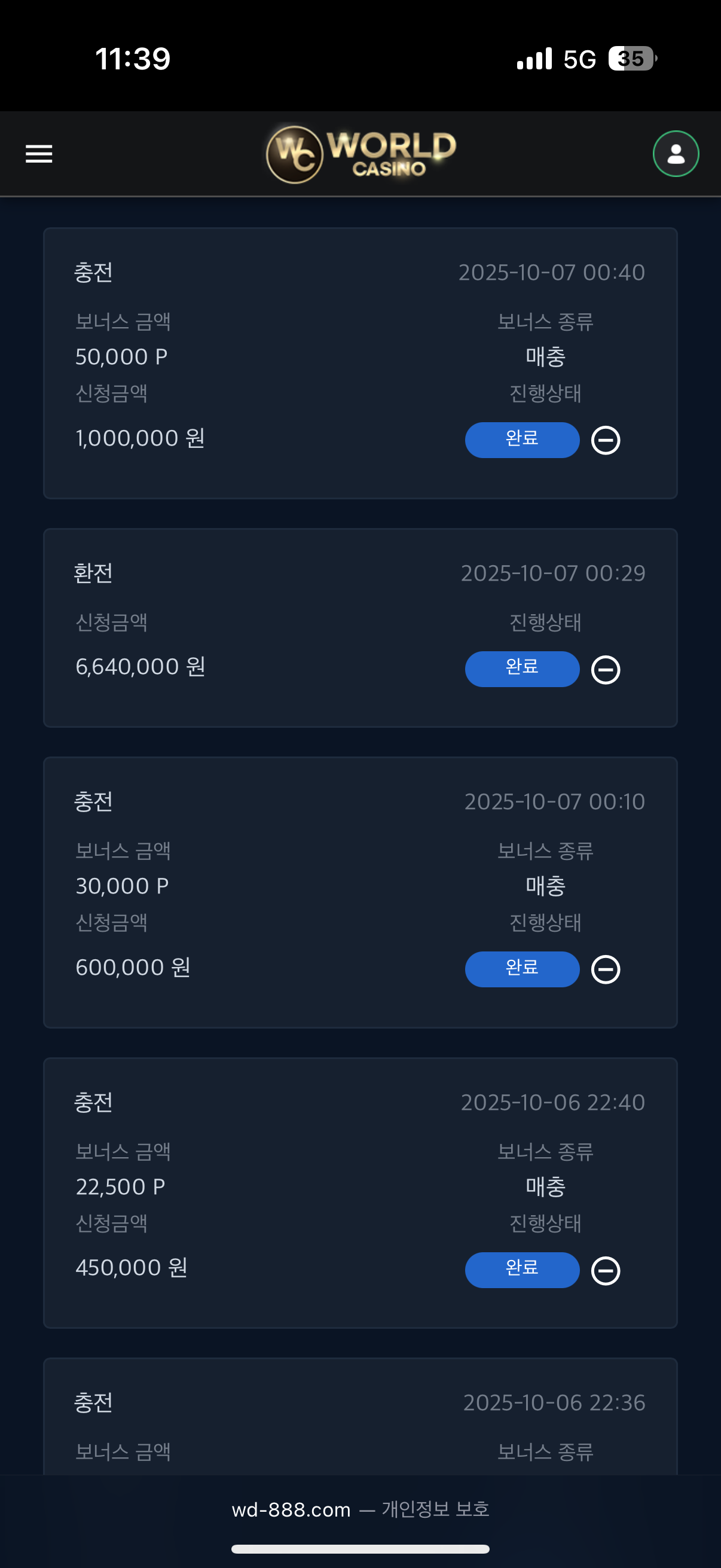Image resolution: width=721 pixels, height=1568 pixels.
Task: Select 완료 badge on 450,000 원 charge
Action: 521,1270
